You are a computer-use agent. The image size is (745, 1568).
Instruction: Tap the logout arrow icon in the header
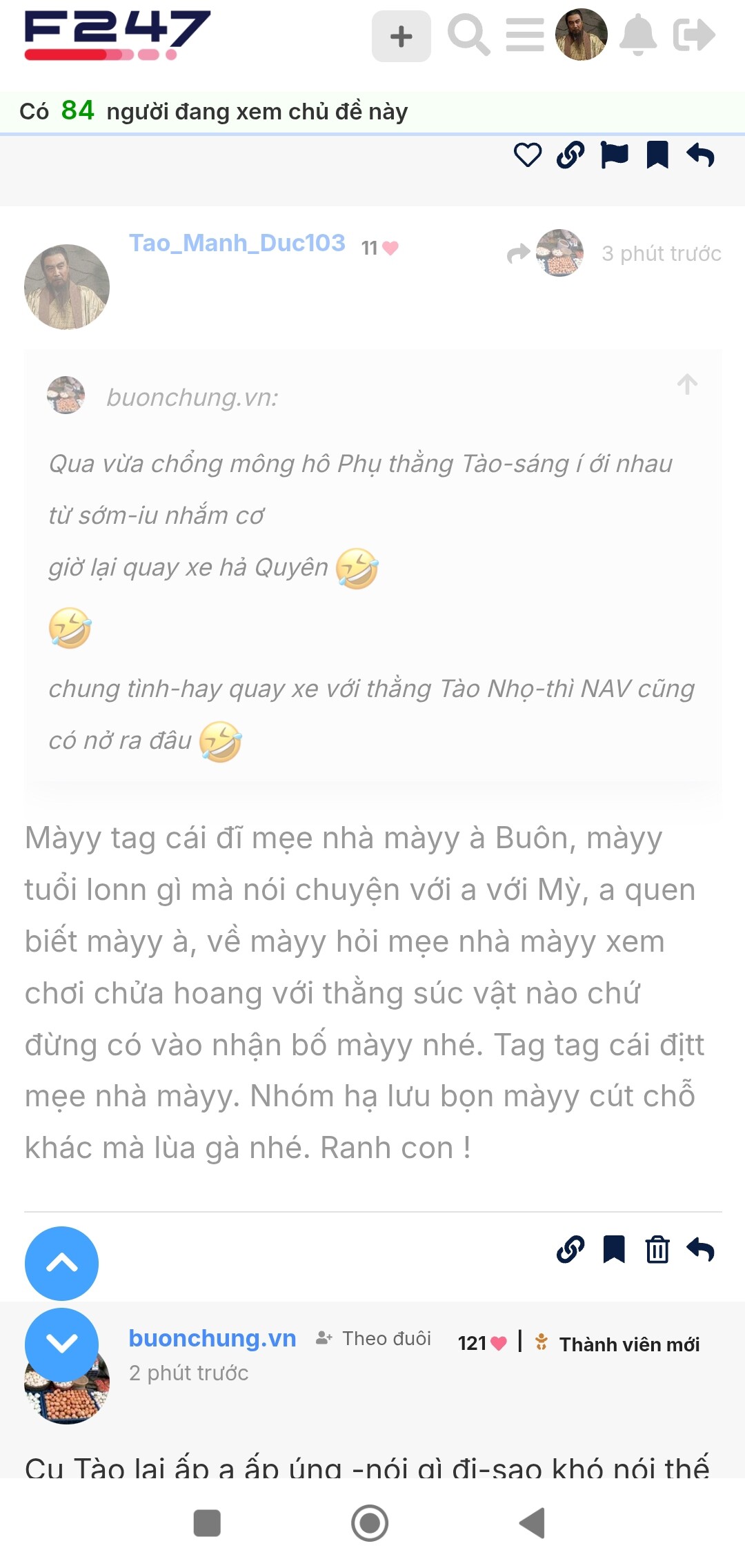694,35
